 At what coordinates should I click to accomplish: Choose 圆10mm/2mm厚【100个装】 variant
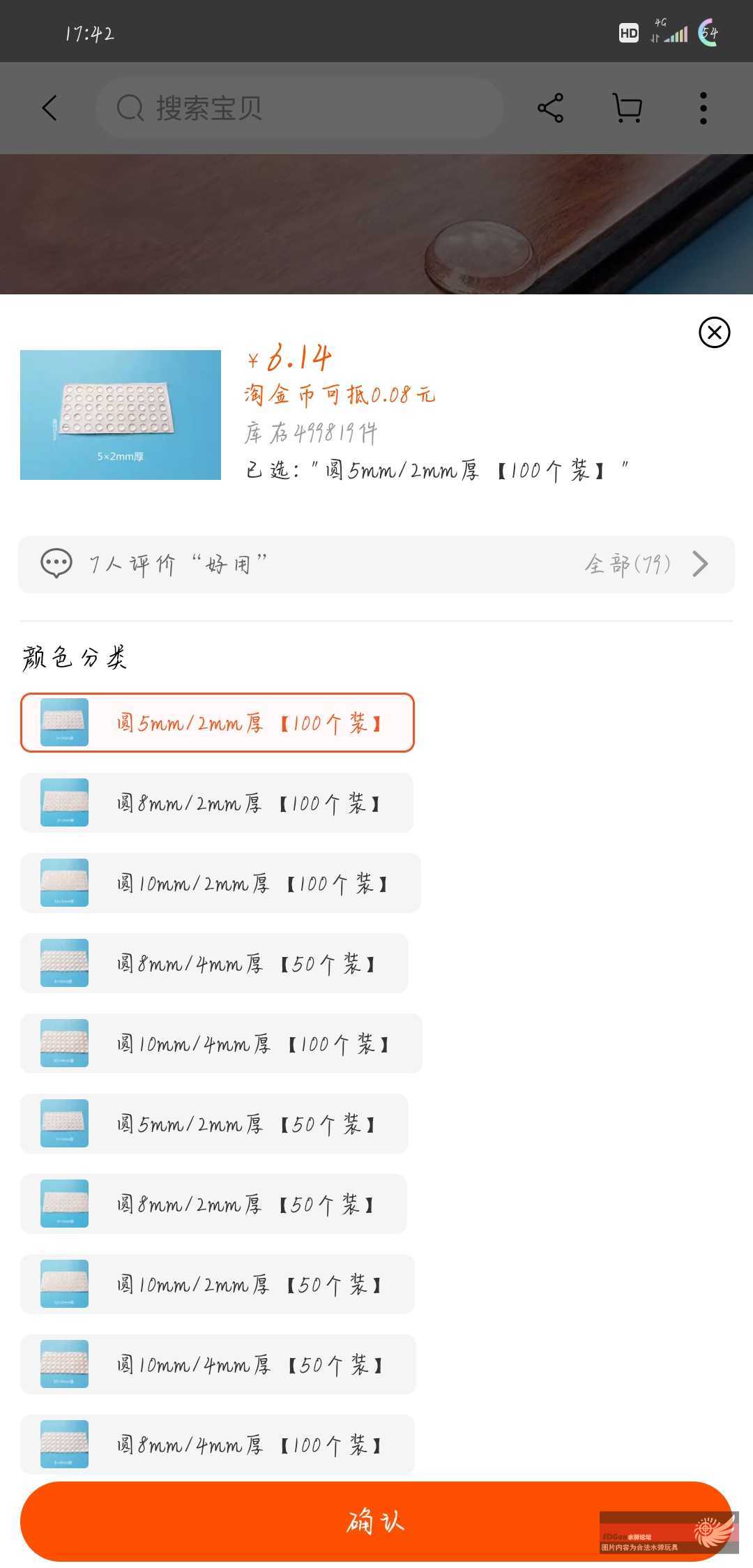(220, 883)
